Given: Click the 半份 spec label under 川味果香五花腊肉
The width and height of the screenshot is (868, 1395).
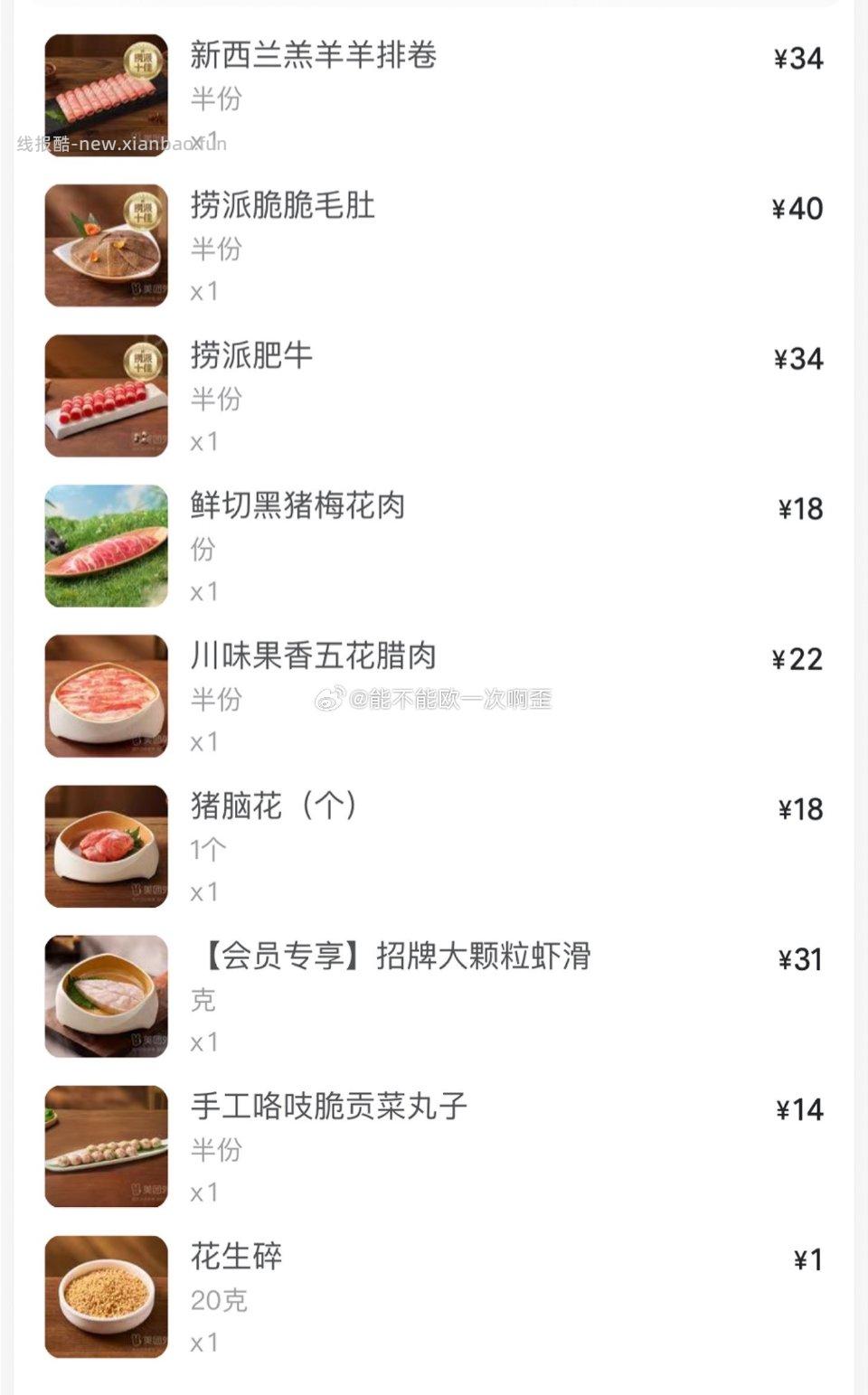Looking at the screenshot, I should tap(216, 700).
